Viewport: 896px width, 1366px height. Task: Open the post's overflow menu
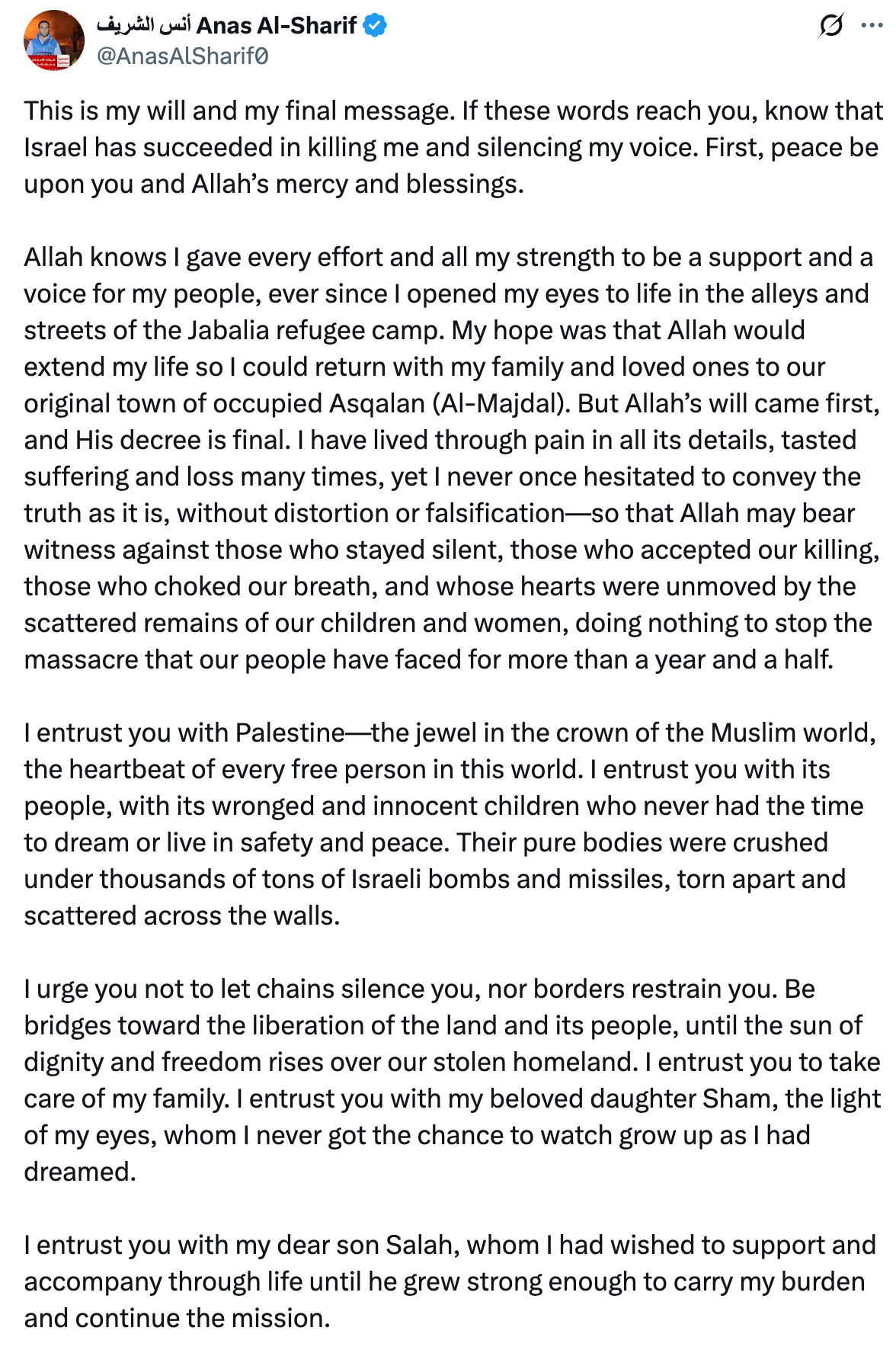click(x=872, y=26)
